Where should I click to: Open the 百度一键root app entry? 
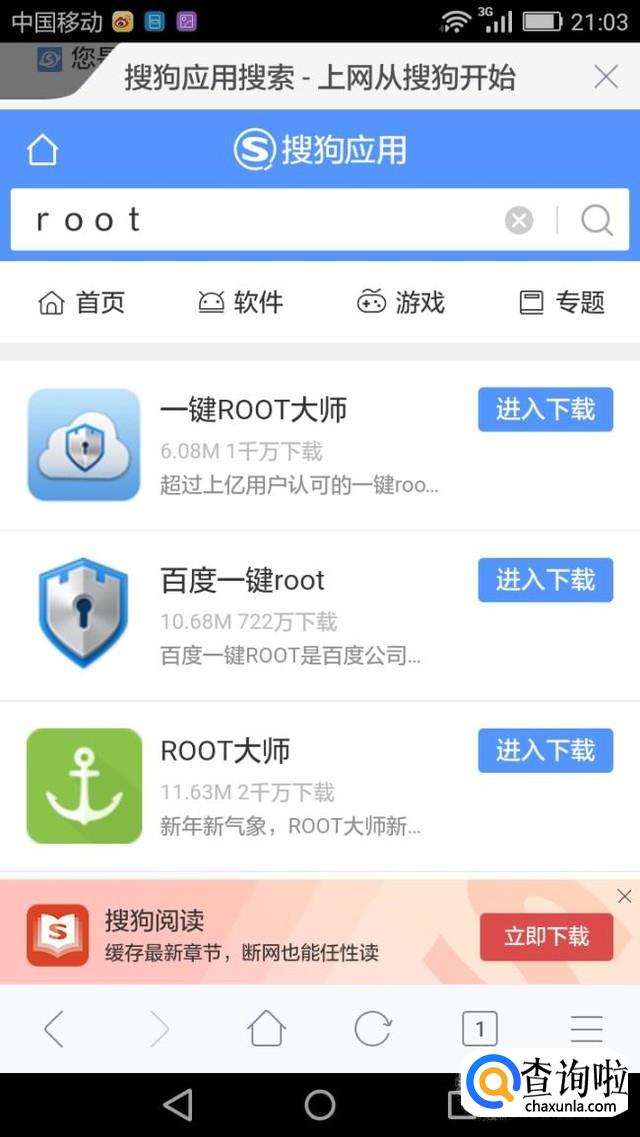243,581
